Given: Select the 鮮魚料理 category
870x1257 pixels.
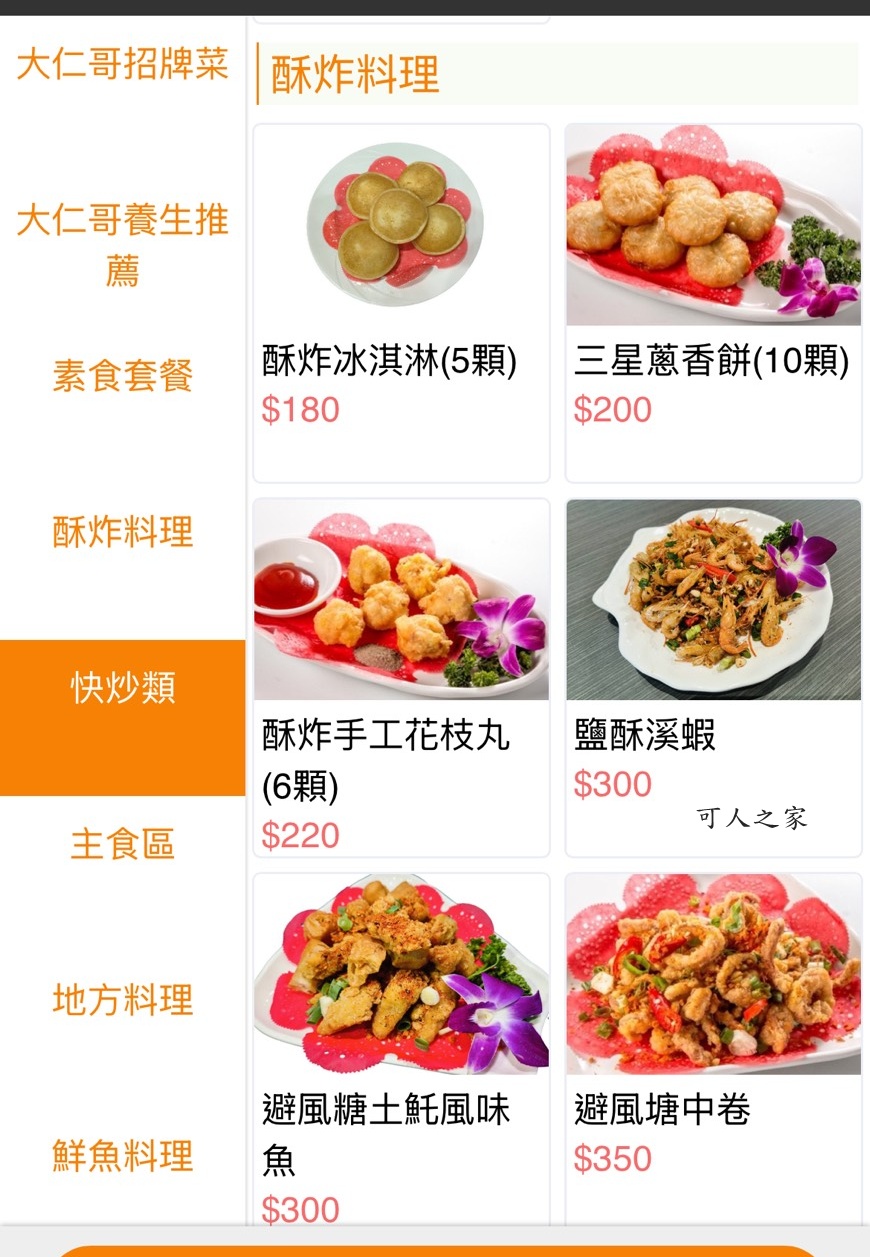Looking at the screenshot, I should 122,1155.
